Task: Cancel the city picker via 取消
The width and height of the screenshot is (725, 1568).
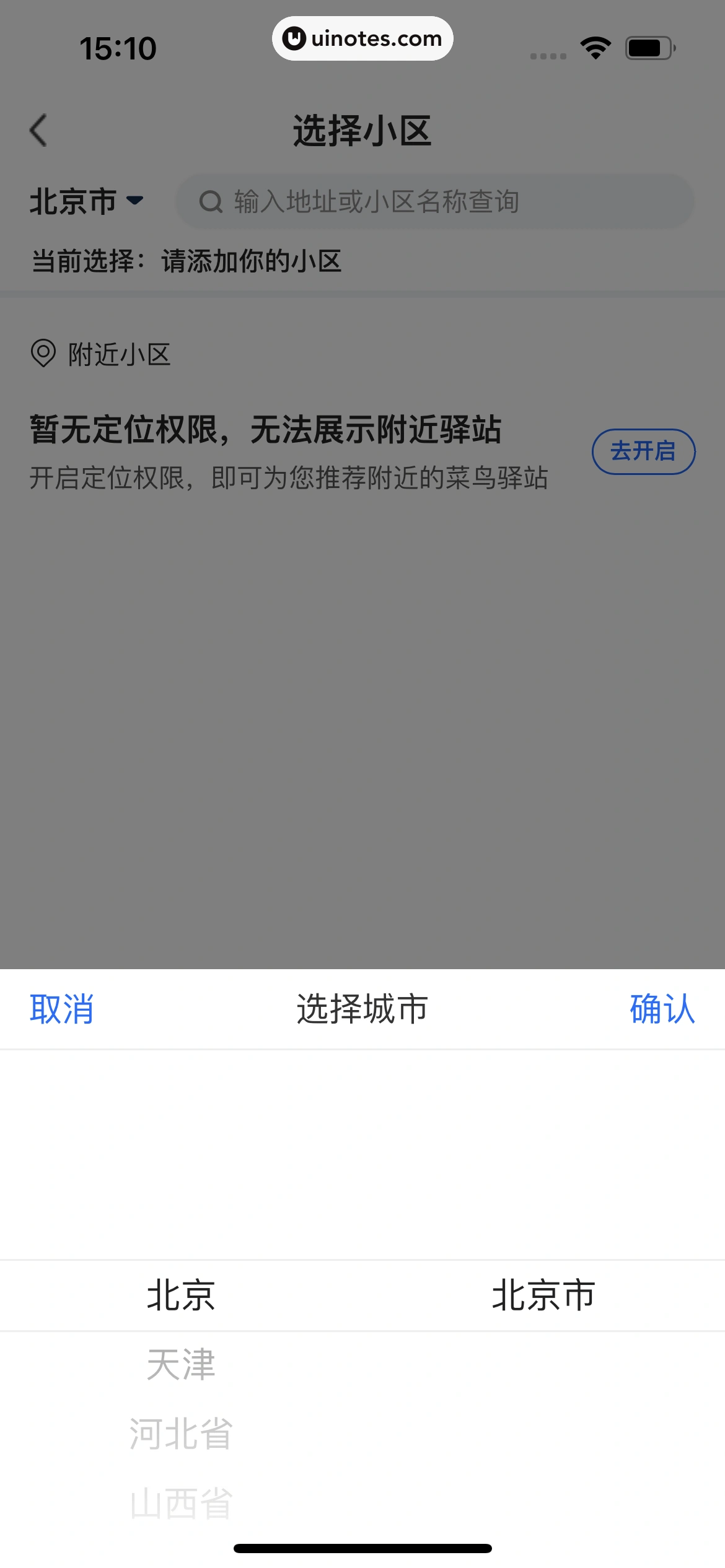Action: (61, 1009)
